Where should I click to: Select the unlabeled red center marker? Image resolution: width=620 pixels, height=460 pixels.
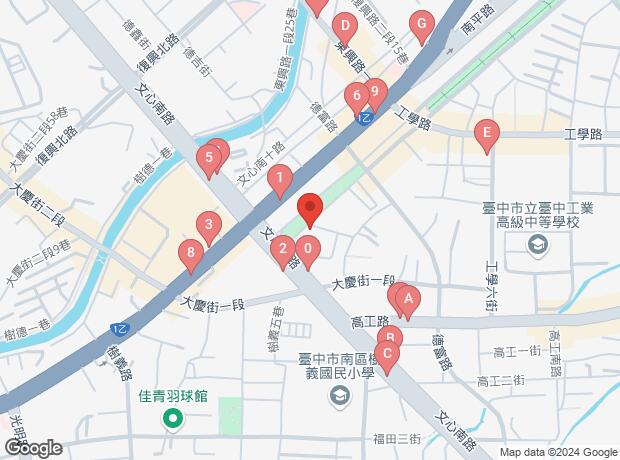coord(310,209)
